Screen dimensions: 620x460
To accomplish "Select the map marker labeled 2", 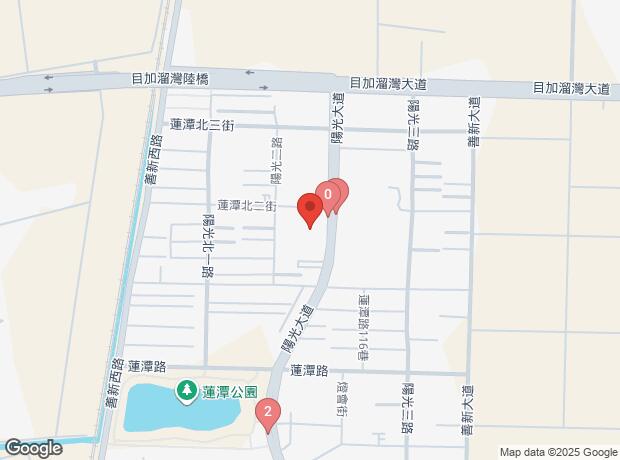I will click(267, 411).
